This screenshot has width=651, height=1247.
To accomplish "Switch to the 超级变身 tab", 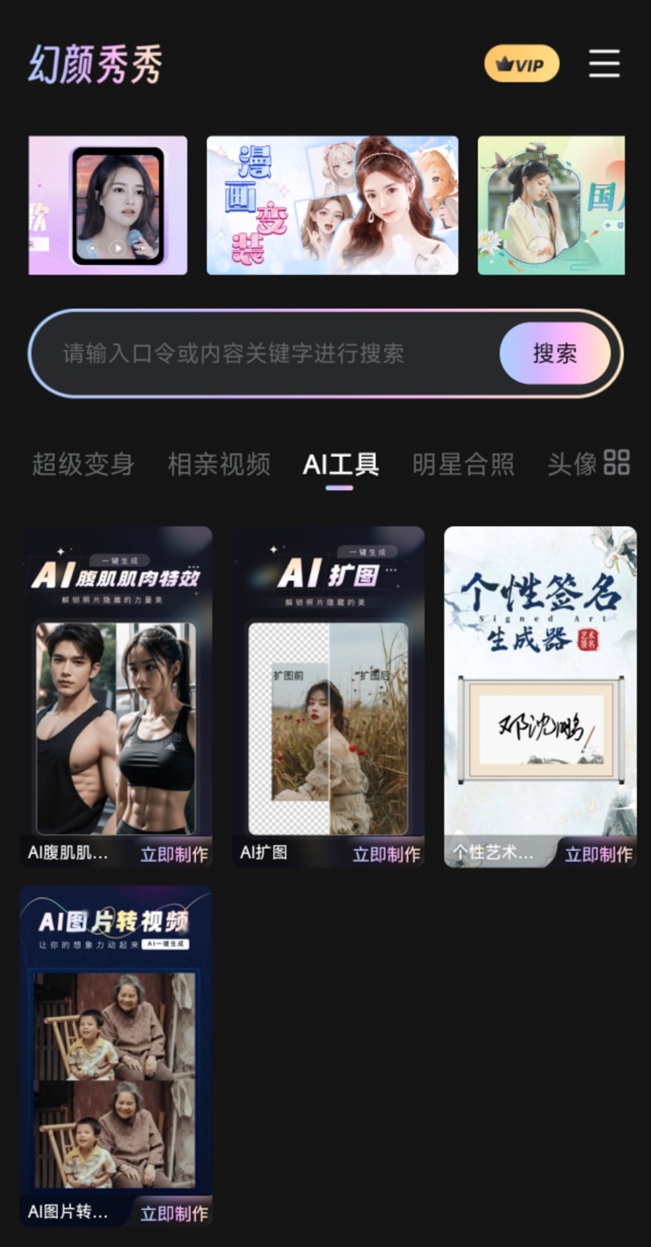I will point(83,464).
